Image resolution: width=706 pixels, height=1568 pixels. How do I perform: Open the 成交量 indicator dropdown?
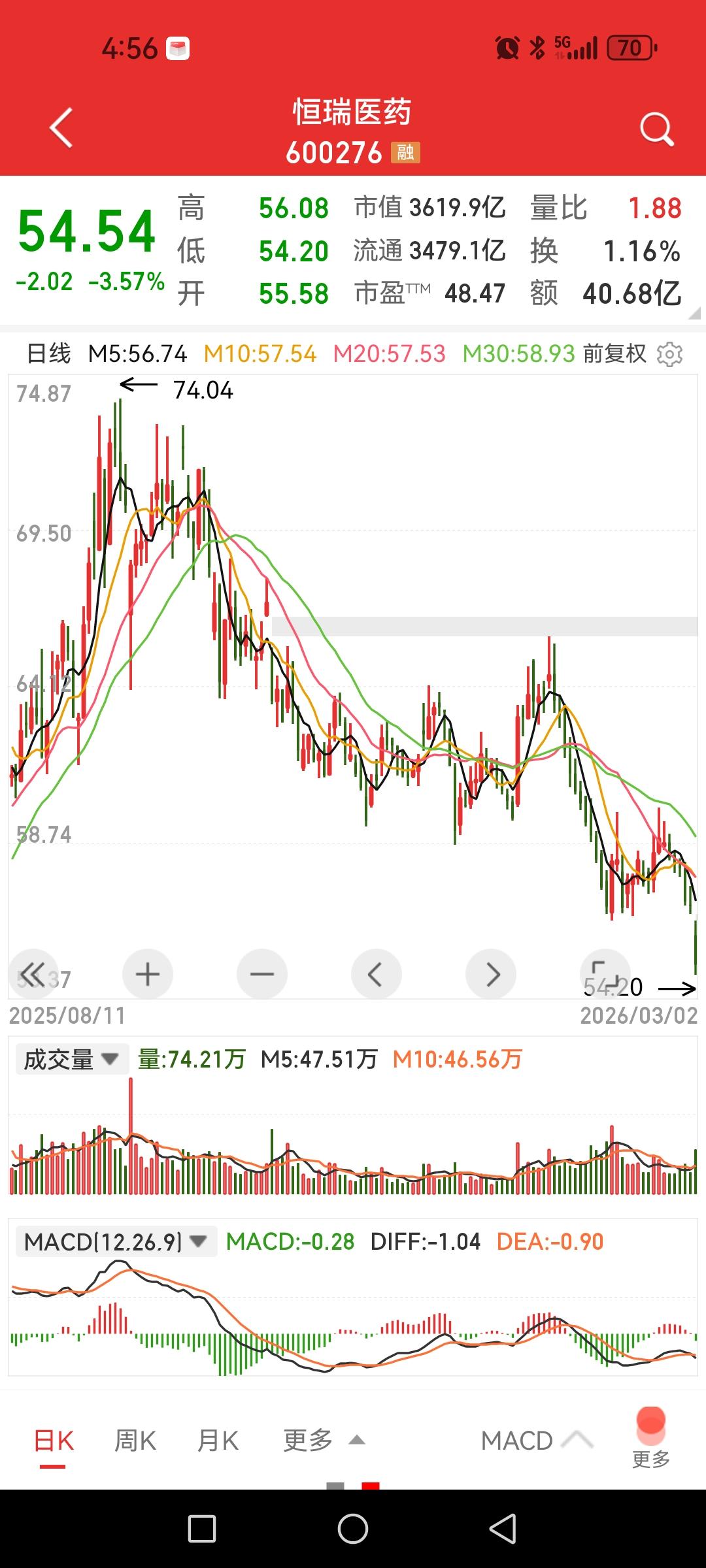pos(71,1057)
